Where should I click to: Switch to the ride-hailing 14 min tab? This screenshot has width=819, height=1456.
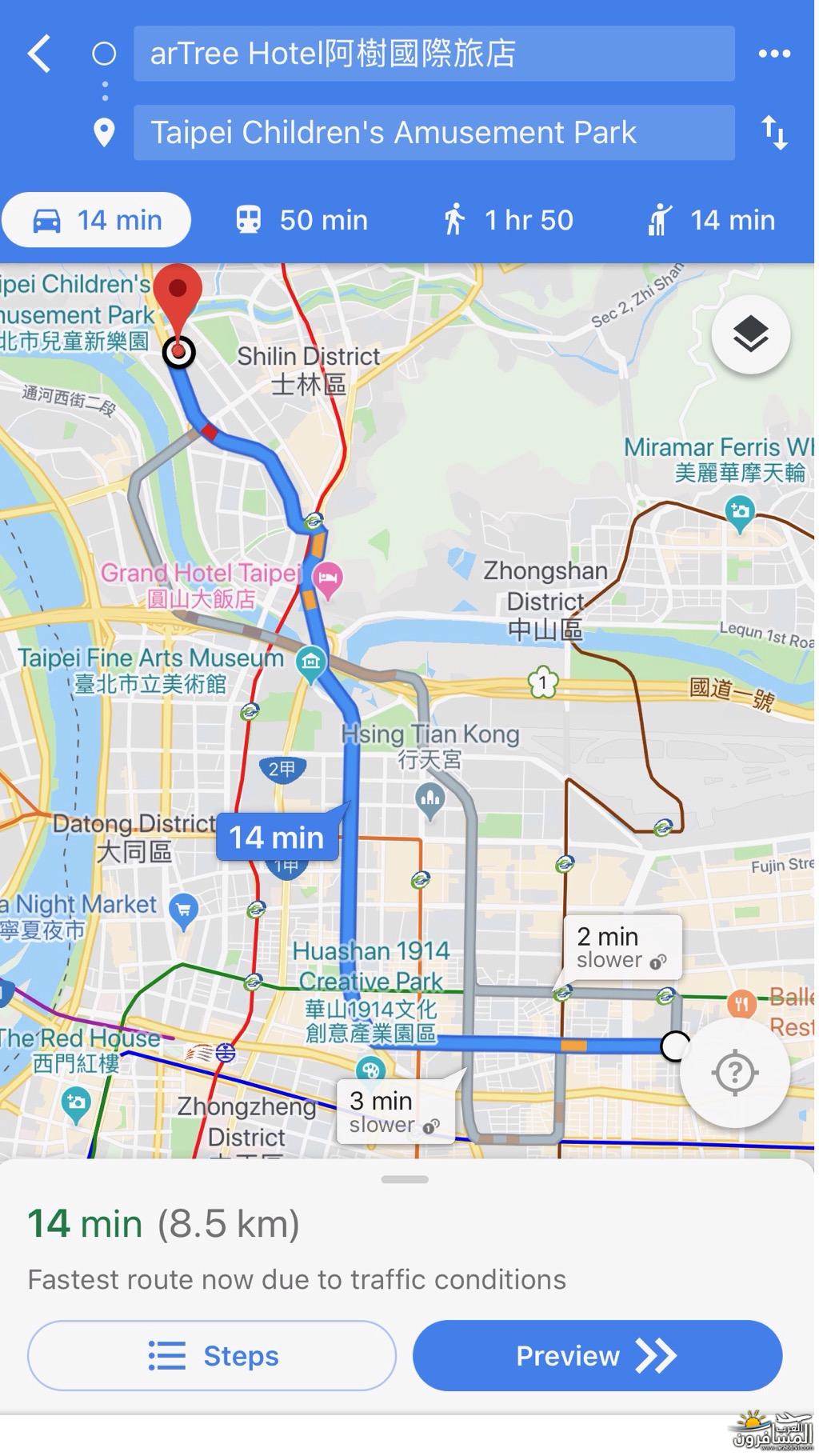[711, 220]
